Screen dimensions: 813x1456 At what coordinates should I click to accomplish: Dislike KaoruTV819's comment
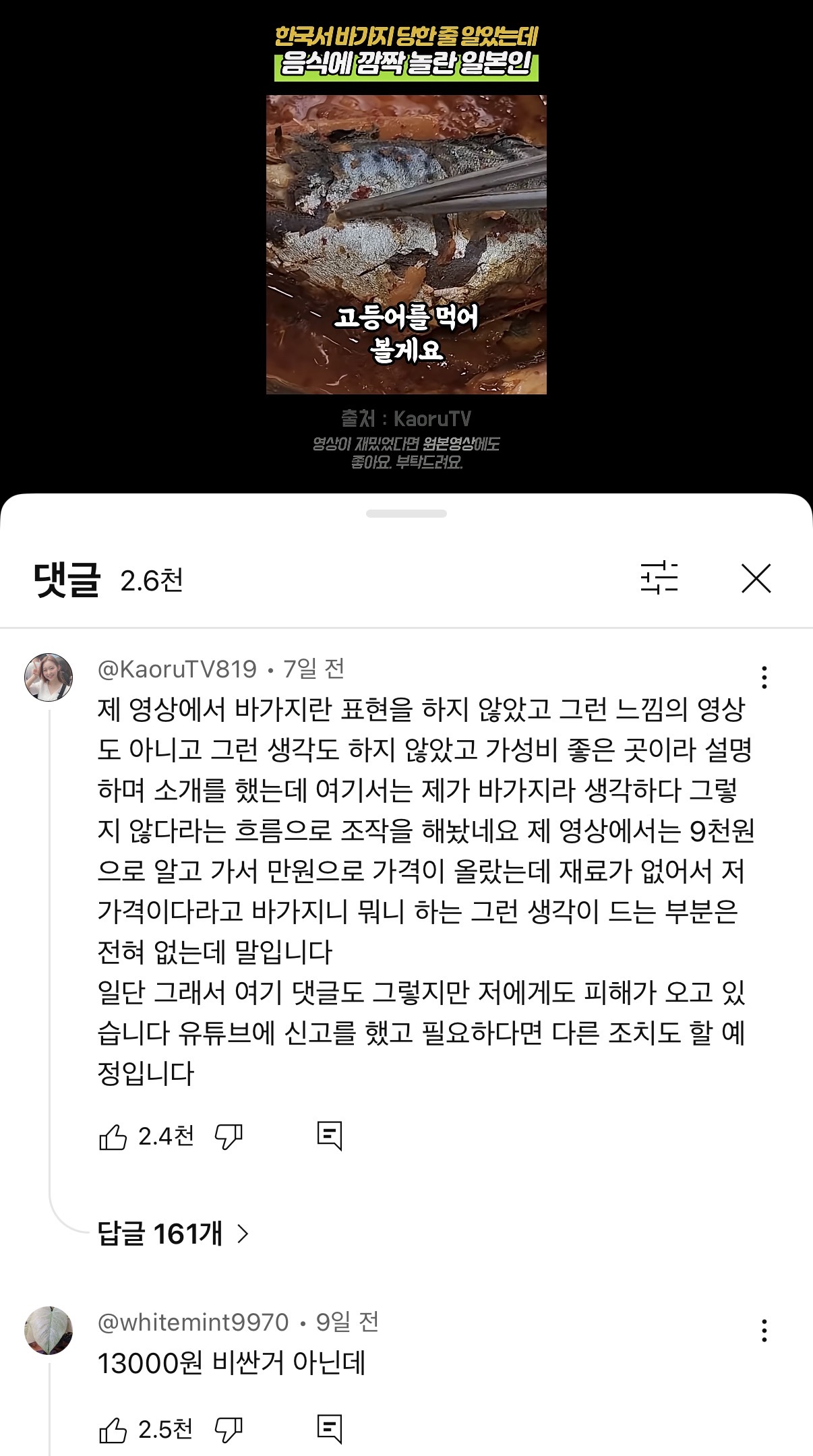pyautogui.click(x=229, y=1137)
